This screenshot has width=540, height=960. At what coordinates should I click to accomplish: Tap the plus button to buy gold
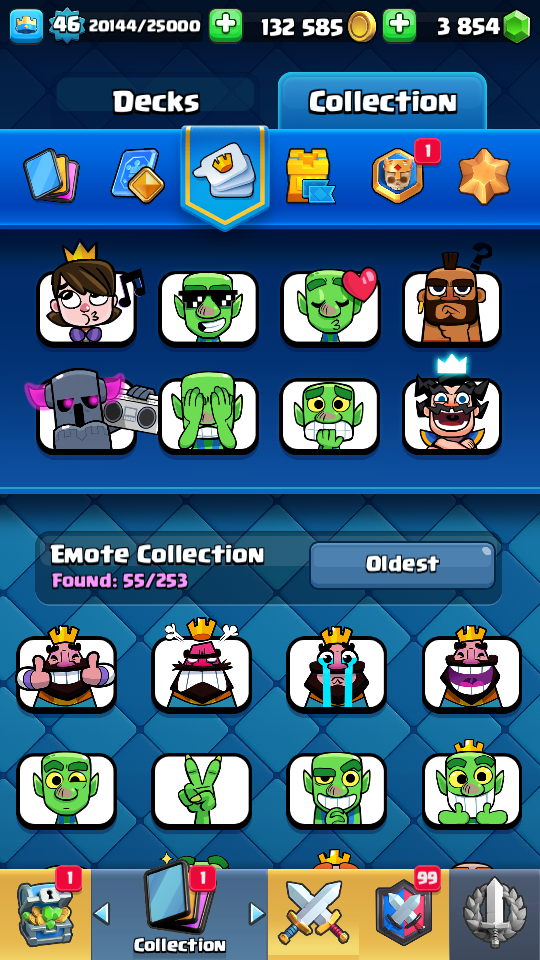226,26
